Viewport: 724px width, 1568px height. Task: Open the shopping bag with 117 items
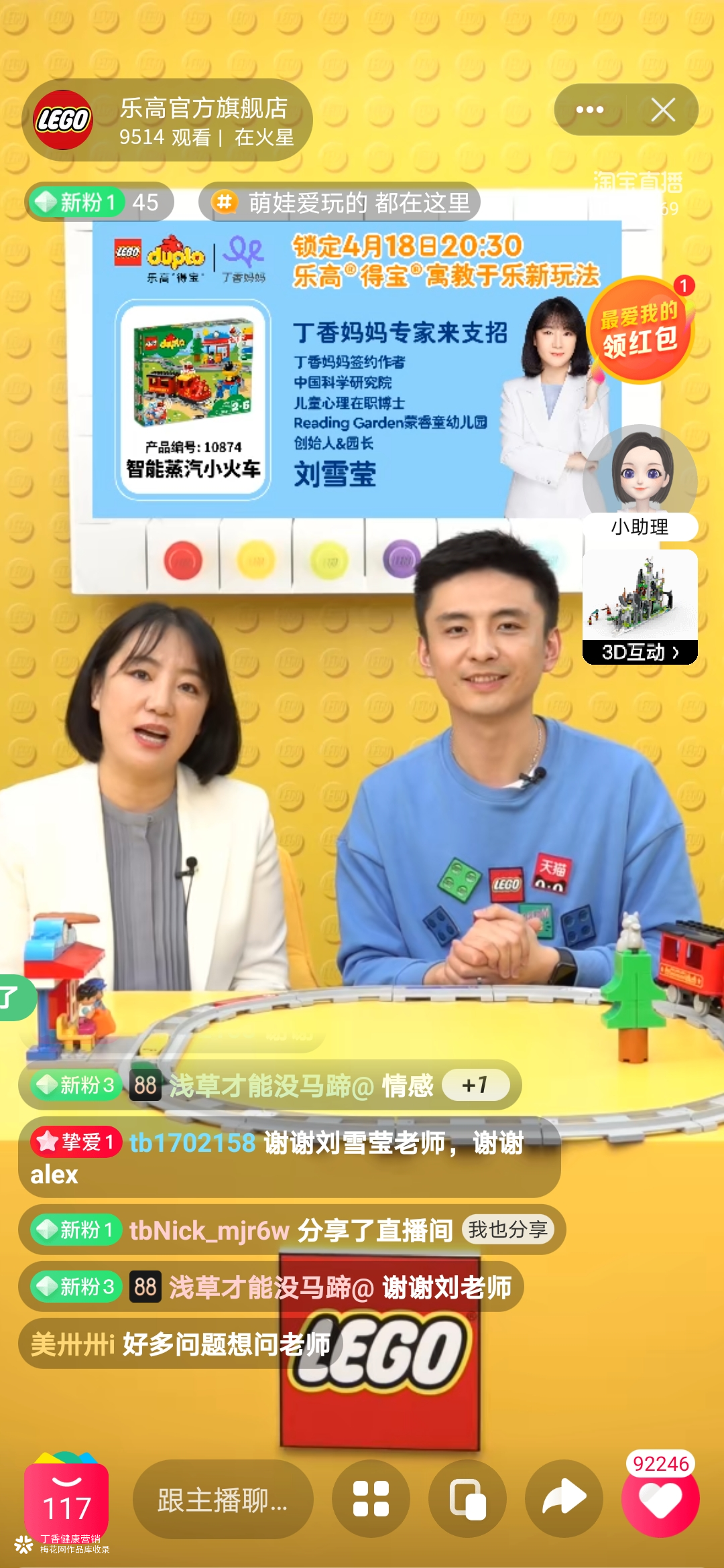[x=66, y=1500]
